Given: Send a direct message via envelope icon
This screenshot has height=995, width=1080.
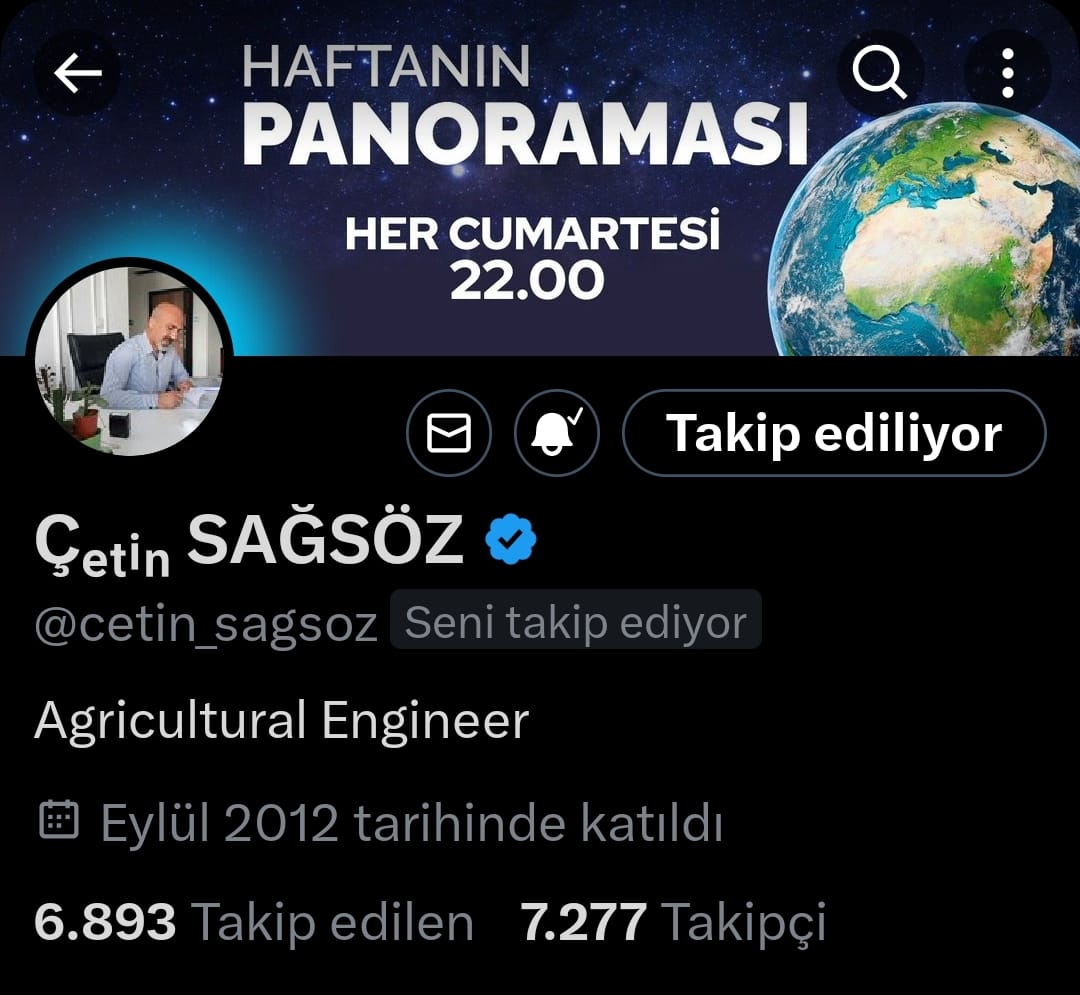Looking at the screenshot, I should tap(449, 433).
